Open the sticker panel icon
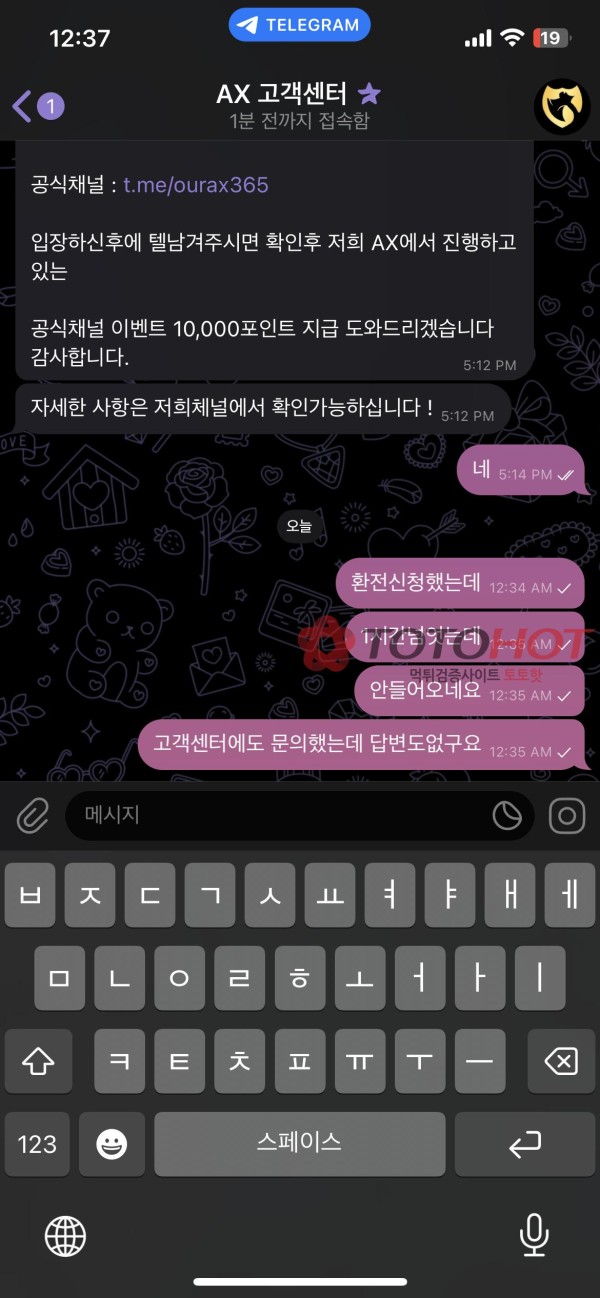600x1298 pixels. click(507, 816)
